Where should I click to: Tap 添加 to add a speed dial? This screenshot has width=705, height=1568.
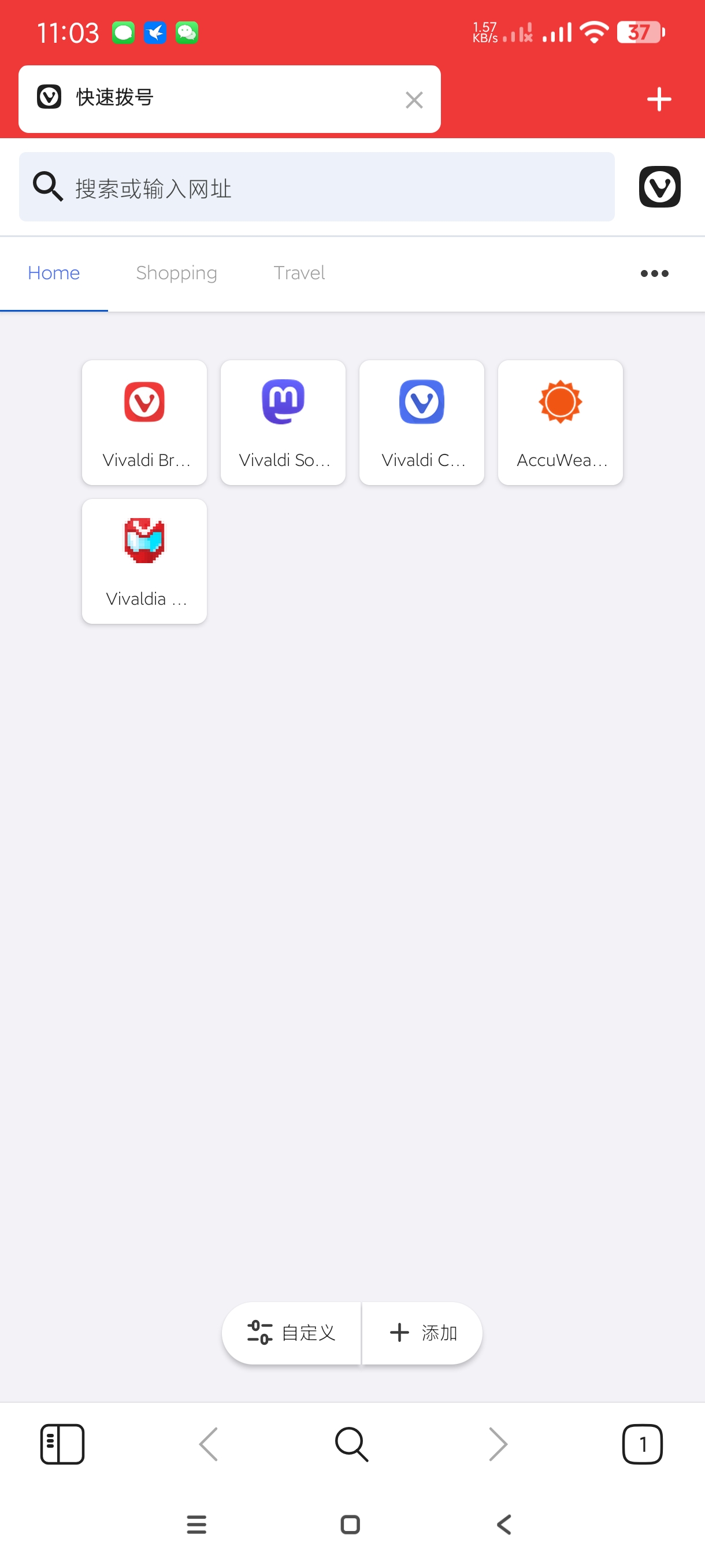(x=423, y=1333)
